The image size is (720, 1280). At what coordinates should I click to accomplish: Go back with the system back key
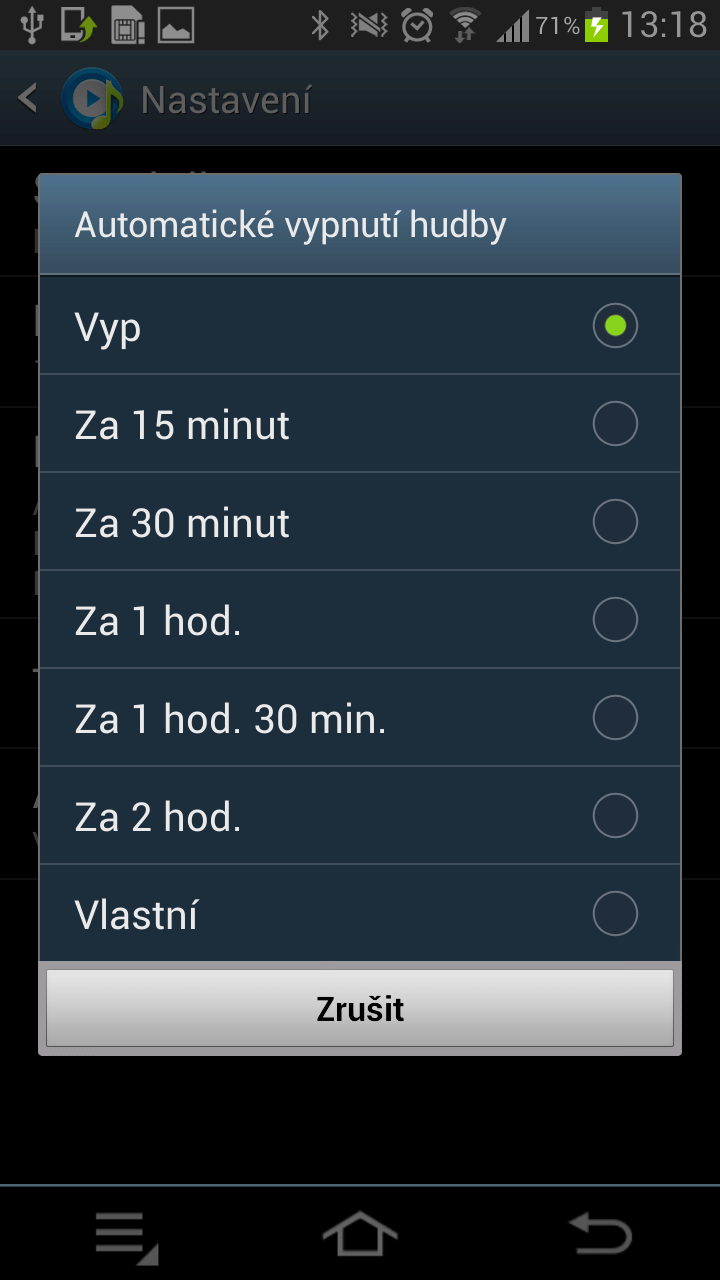[600, 1234]
